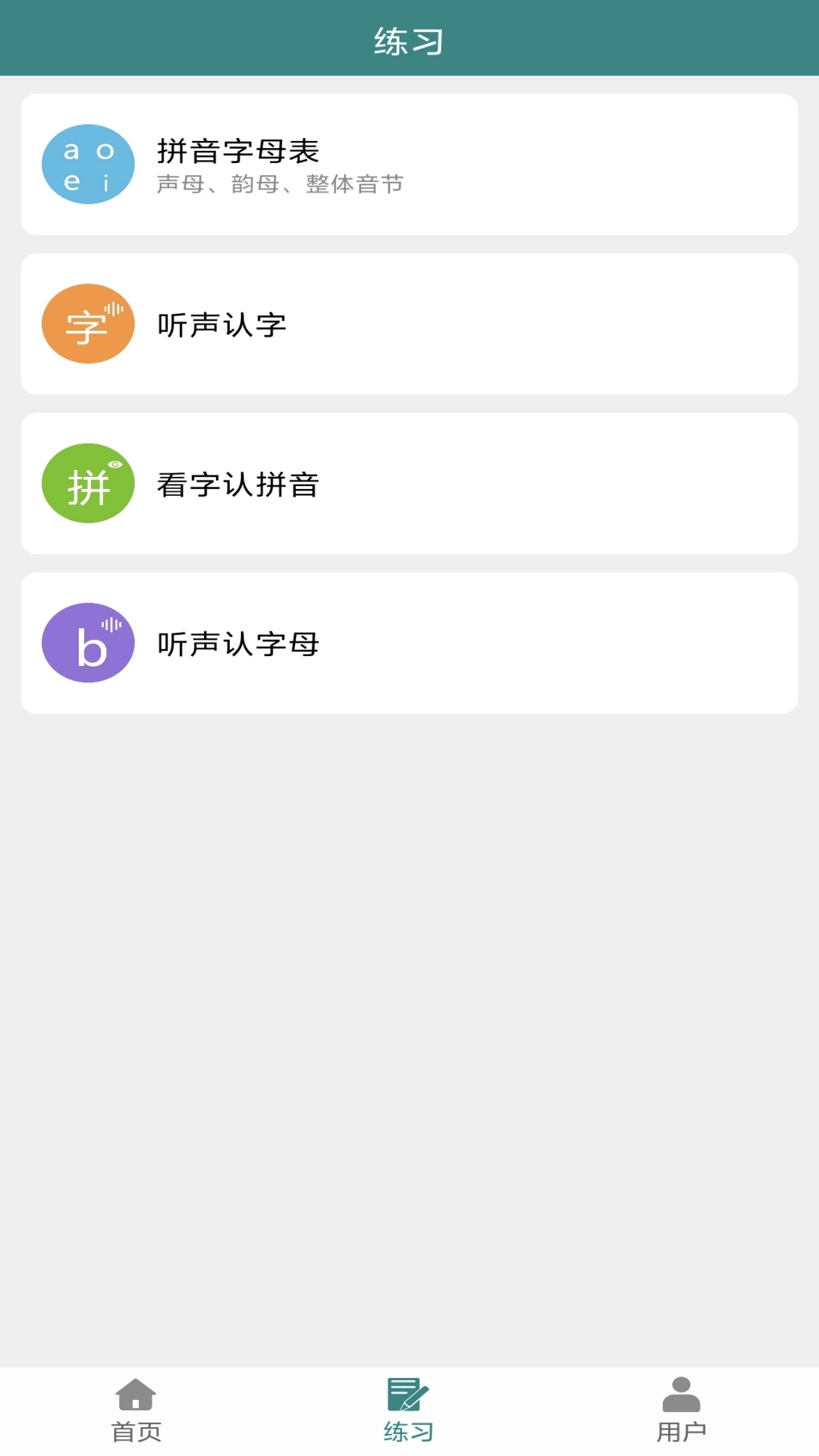This screenshot has width=819, height=1456.
Task: Open the 听声认字母 exercise
Action: point(409,642)
